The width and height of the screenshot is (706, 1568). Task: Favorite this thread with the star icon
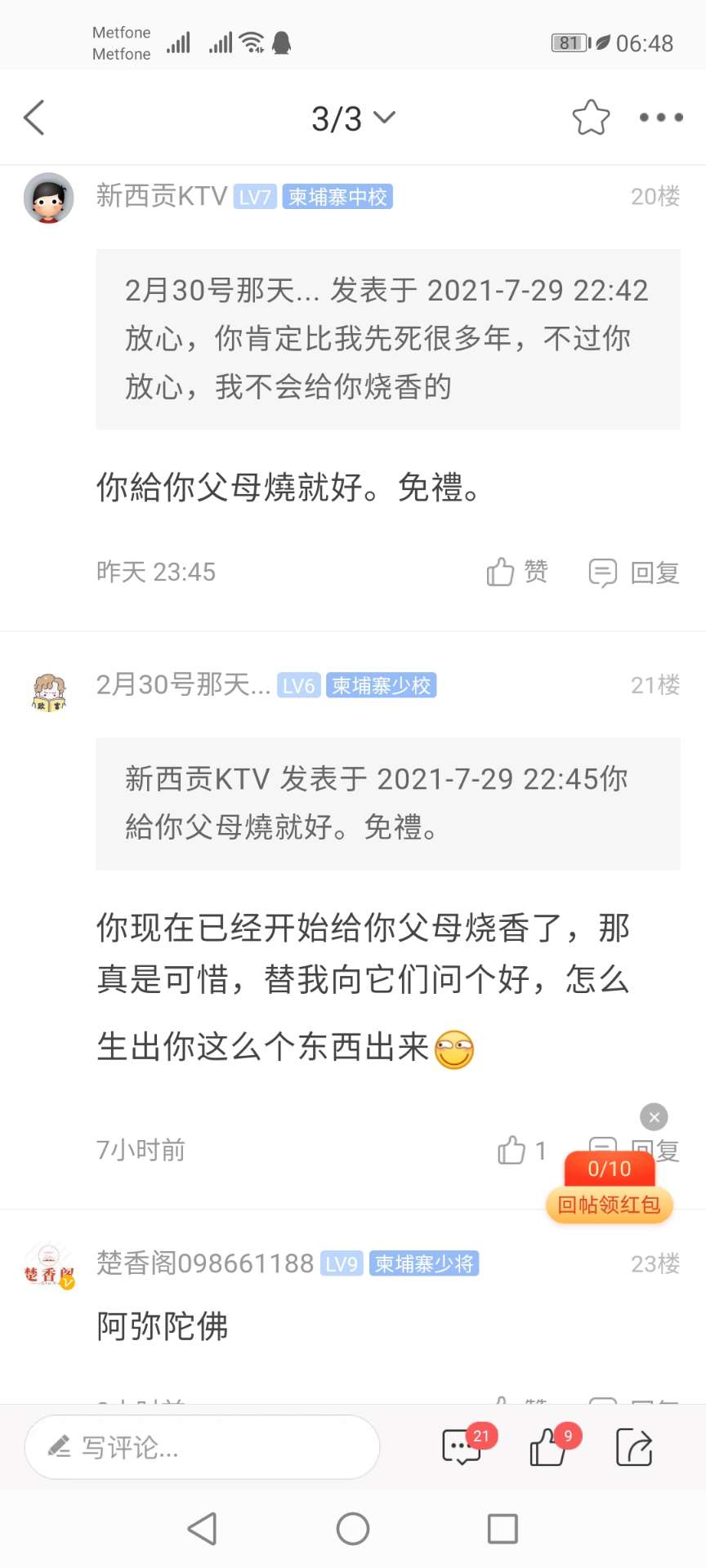point(591,118)
